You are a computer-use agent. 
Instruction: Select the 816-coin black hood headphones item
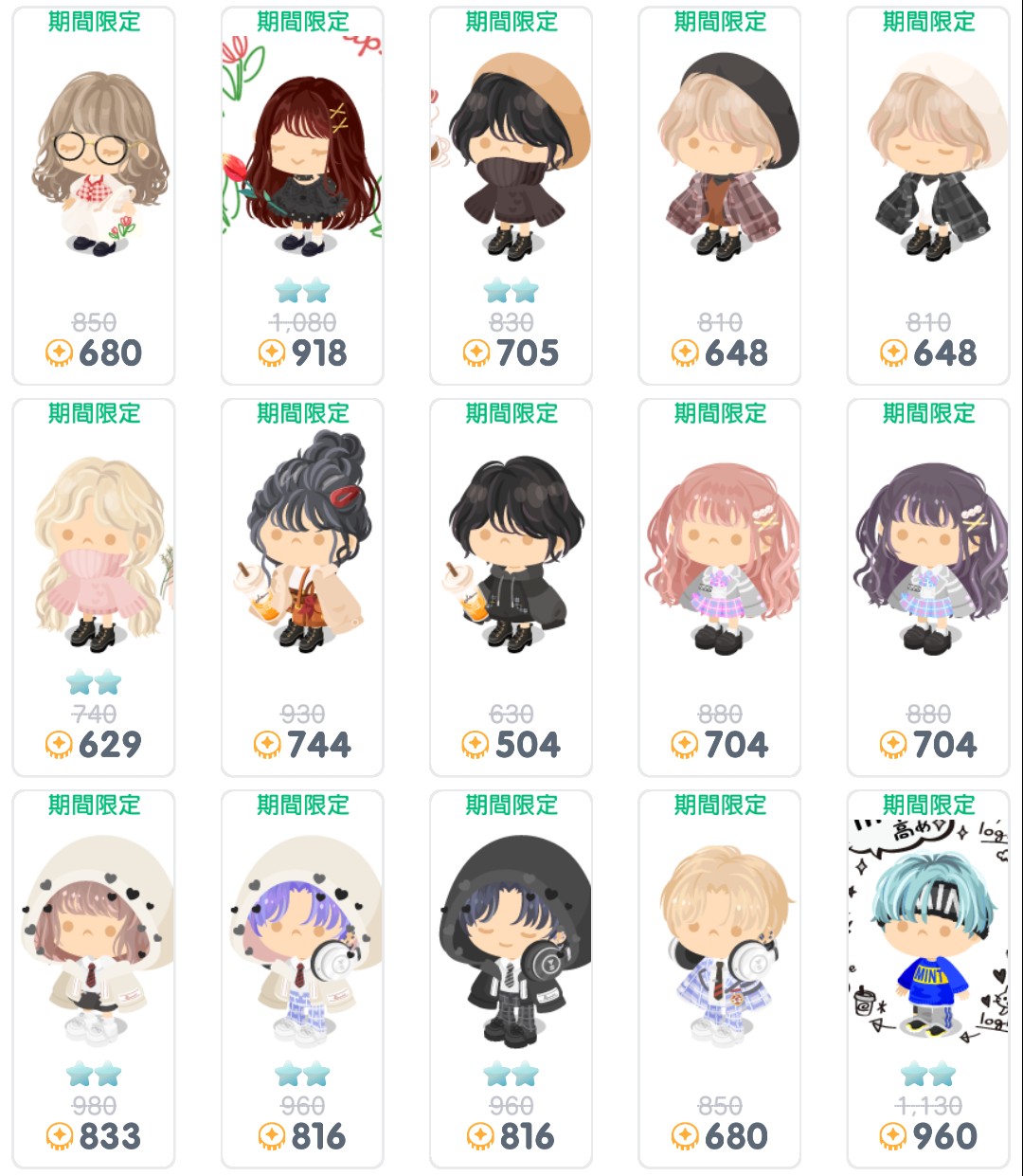pos(511,948)
